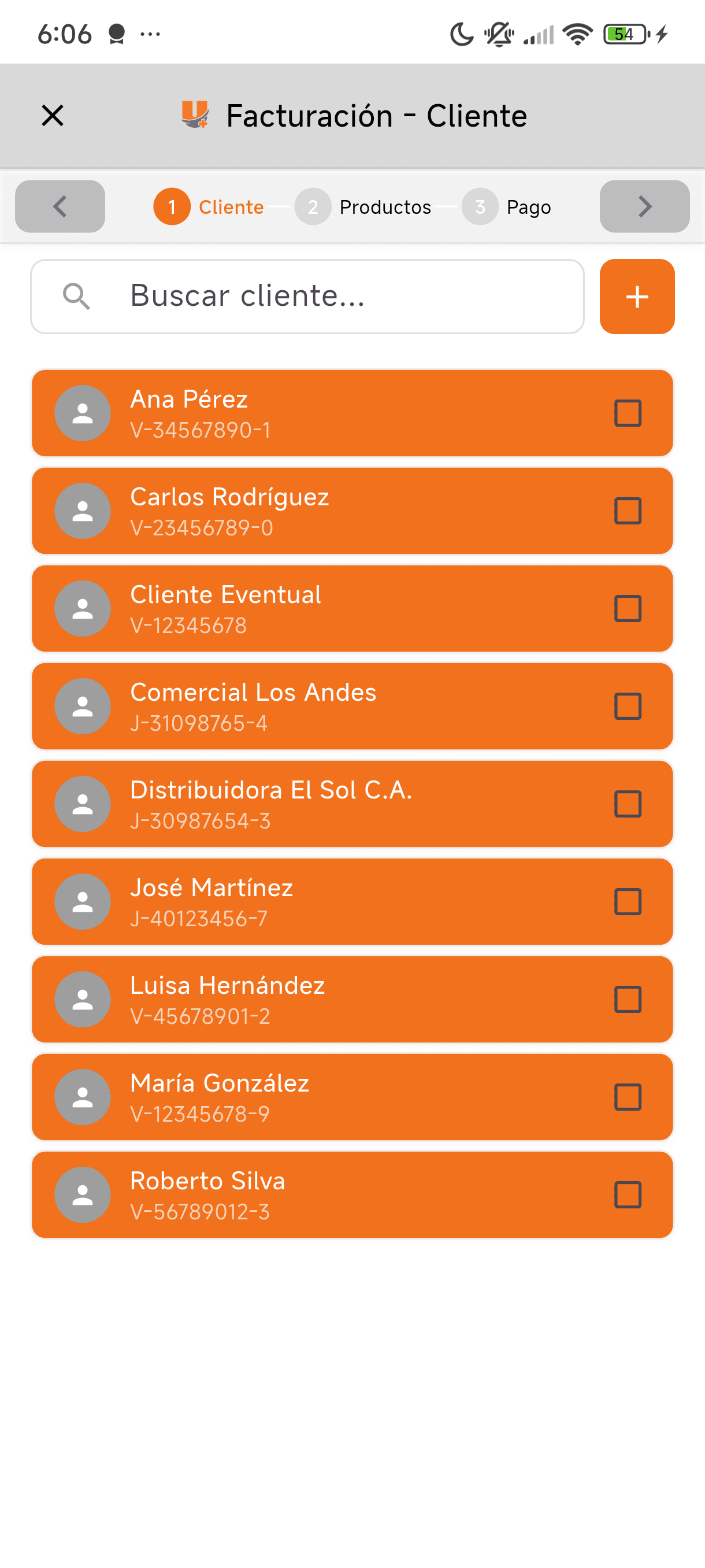The image size is (705, 1568).
Task: Tap Carlos Rodríguez's avatar icon
Action: (82, 511)
